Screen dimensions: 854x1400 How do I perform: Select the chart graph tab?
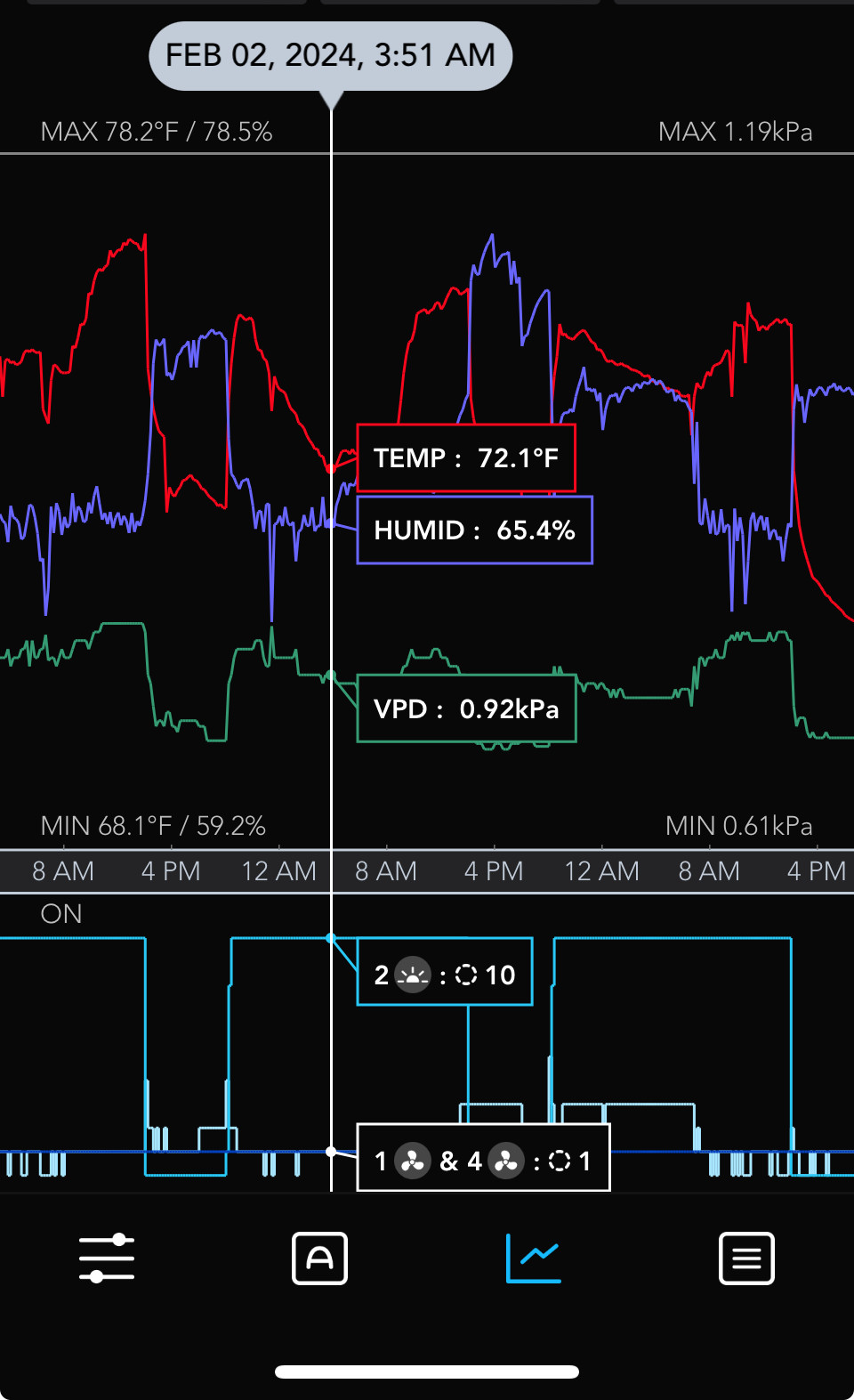534,1258
